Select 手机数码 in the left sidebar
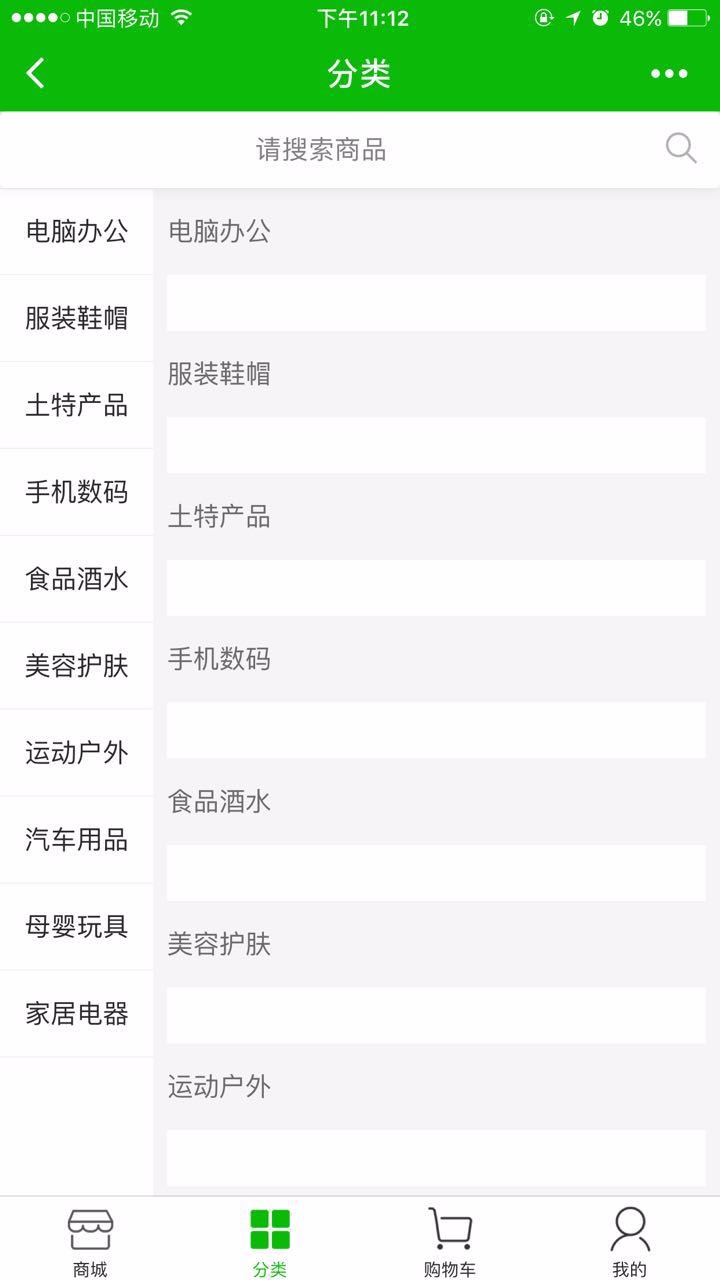The width and height of the screenshot is (720, 1280). [x=77, y=493]
